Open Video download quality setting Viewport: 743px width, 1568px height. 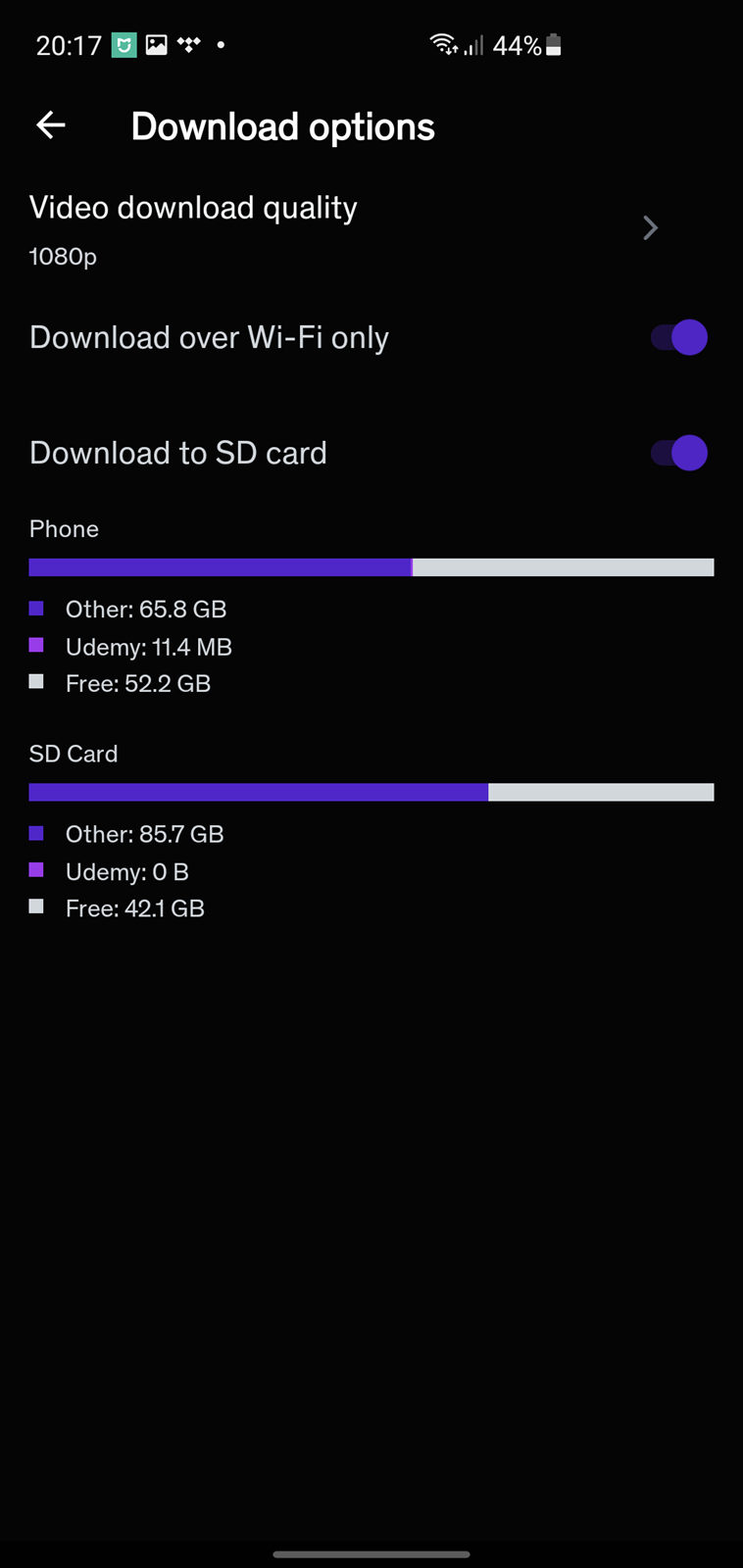pyautogui.click(x=371, y=229)
